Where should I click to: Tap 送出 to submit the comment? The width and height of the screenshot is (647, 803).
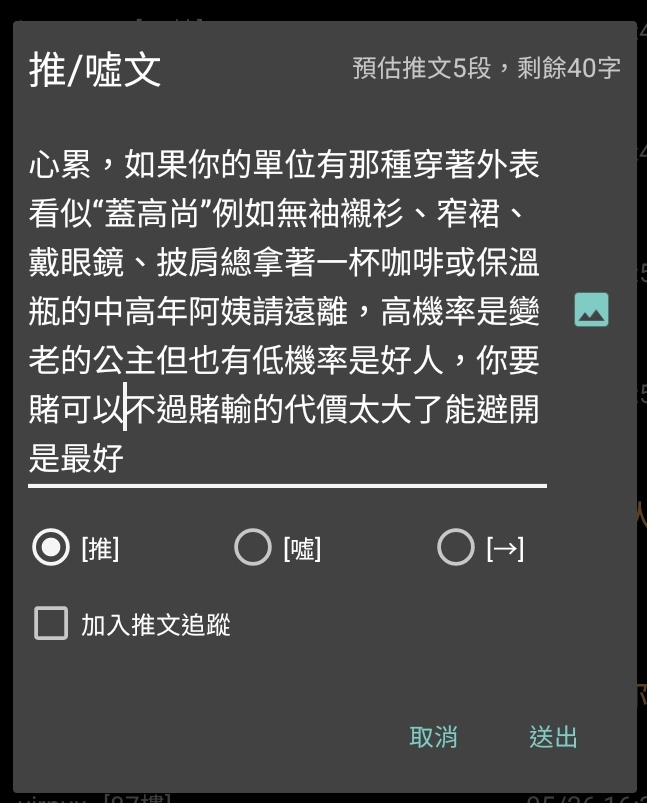coord(553,737)
